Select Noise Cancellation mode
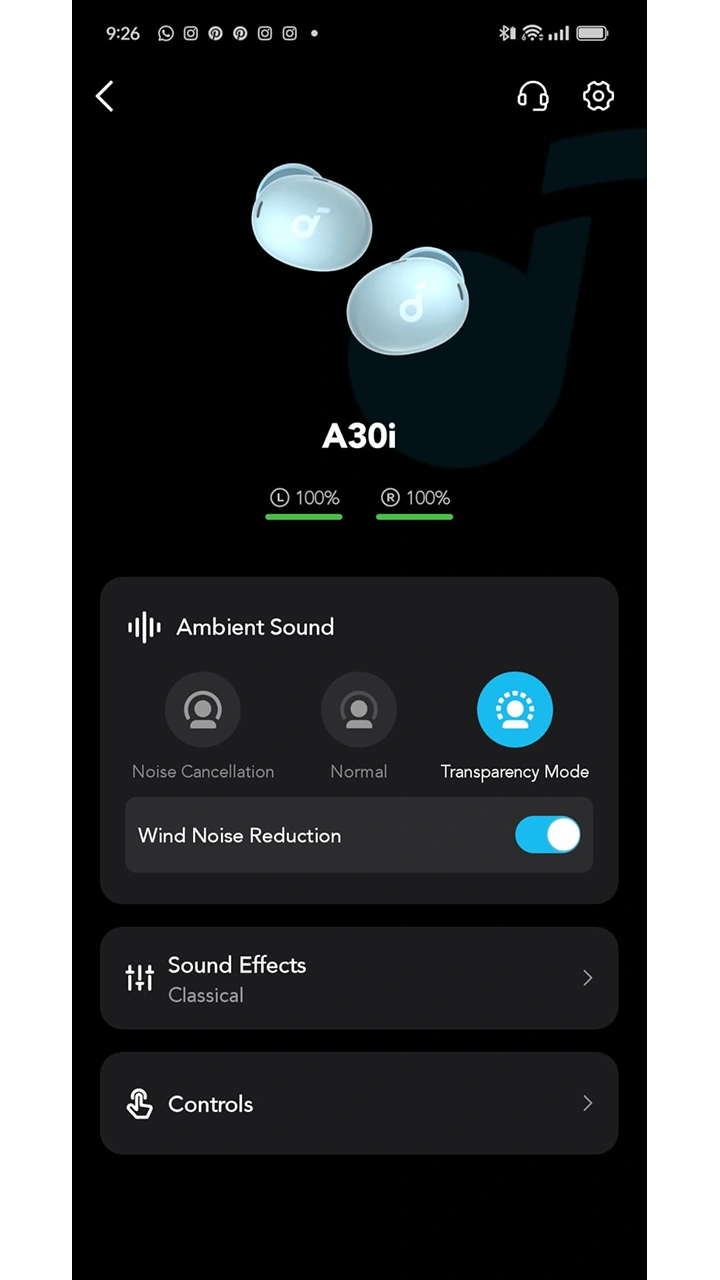 [x=203, y=710]
